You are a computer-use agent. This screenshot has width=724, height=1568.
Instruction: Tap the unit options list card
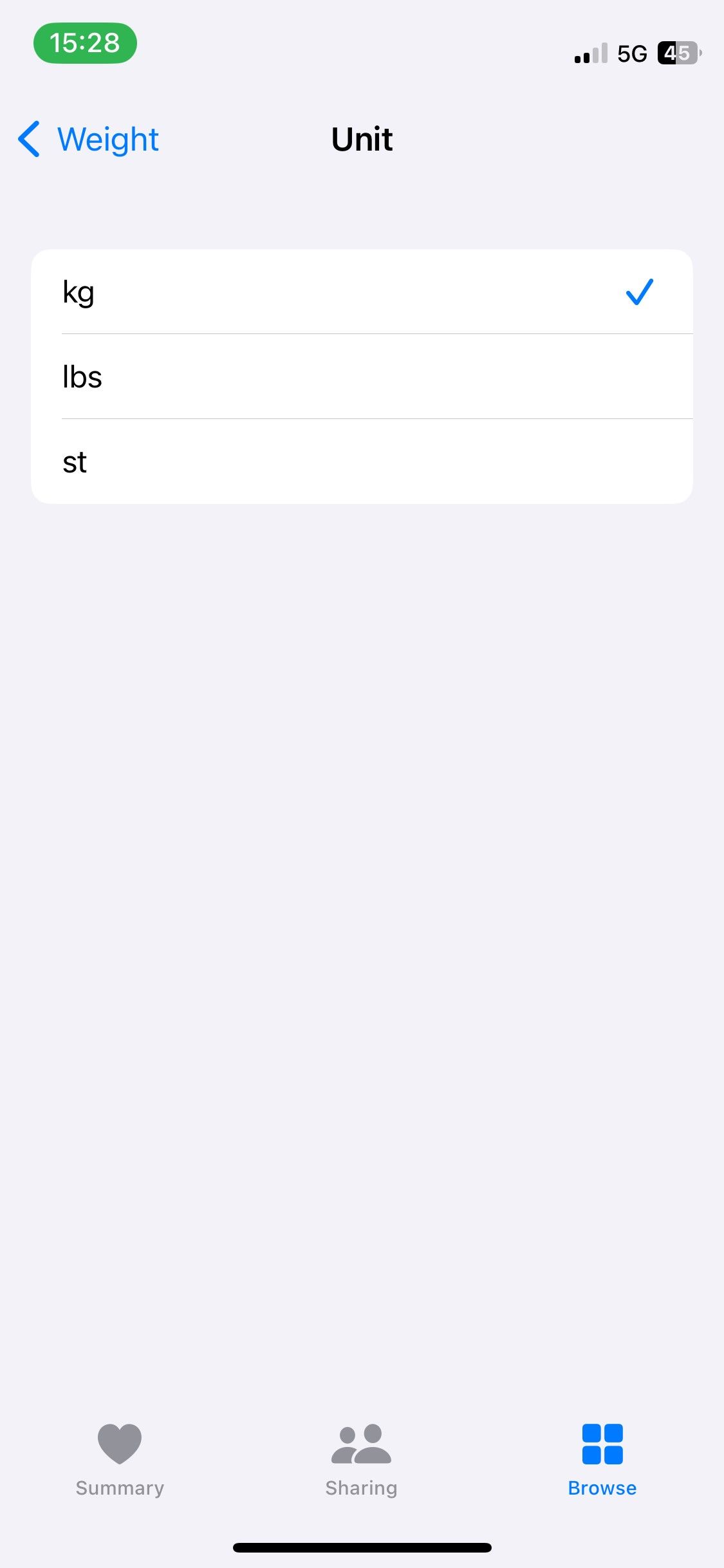coord(362,377)
